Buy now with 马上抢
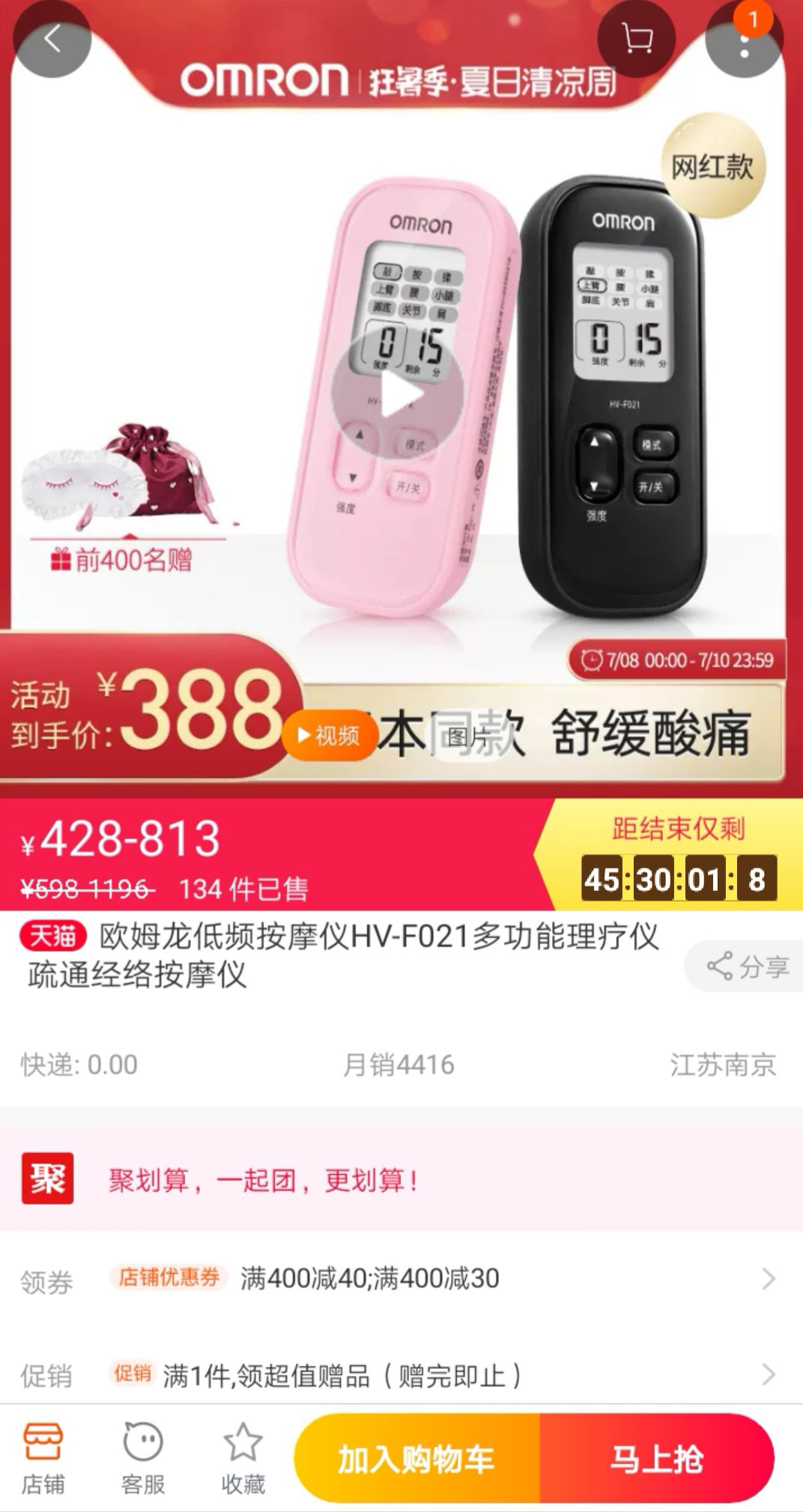Screen dimensions: 803x1512 click(656, 1459)
